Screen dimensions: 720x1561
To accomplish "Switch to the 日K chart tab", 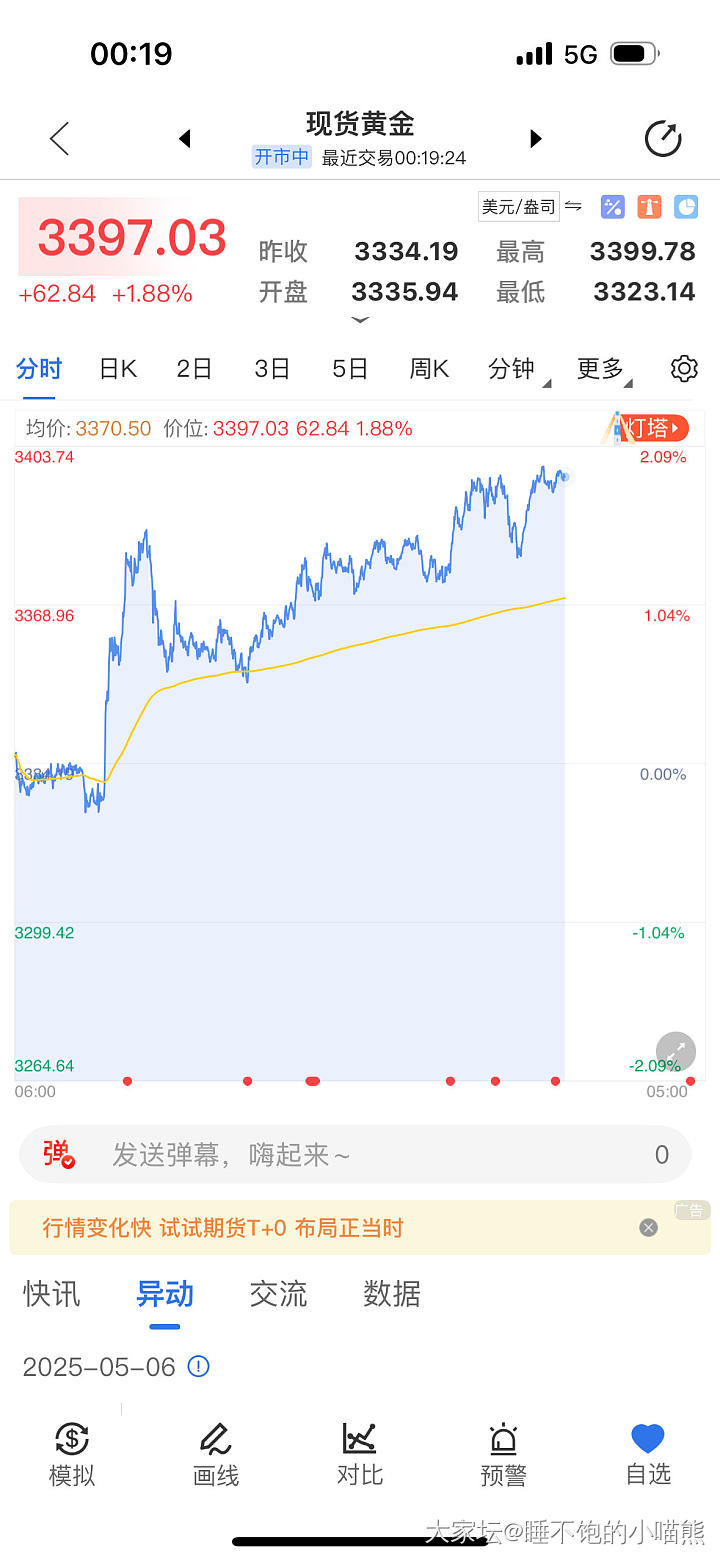I will click(117, 369).
